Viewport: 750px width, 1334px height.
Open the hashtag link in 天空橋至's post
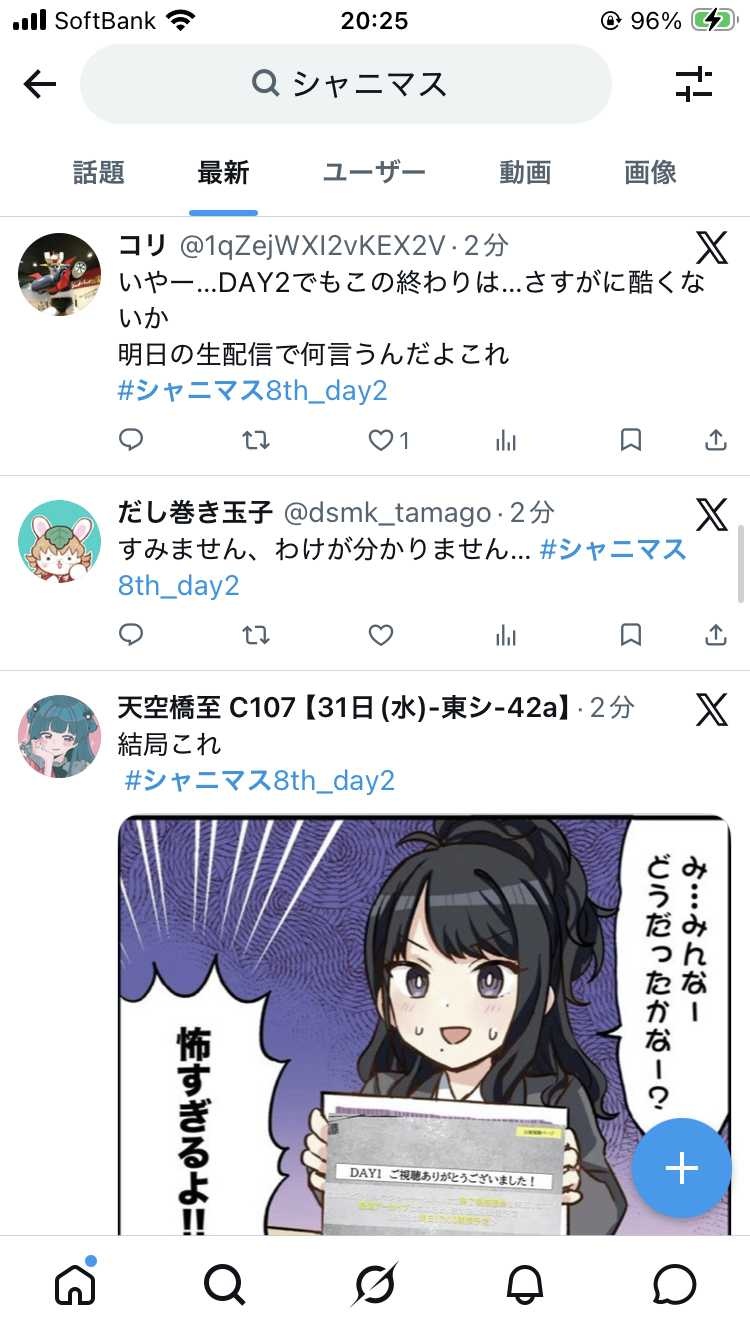pyautogui.click(x=260, y=781)
